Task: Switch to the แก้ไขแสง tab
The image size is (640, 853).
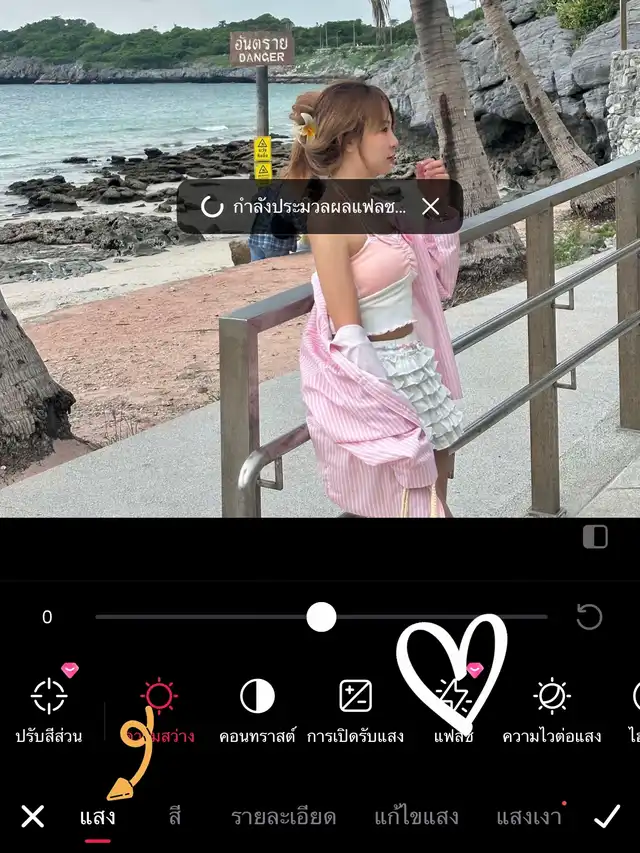Action: (x=416, y=817)
